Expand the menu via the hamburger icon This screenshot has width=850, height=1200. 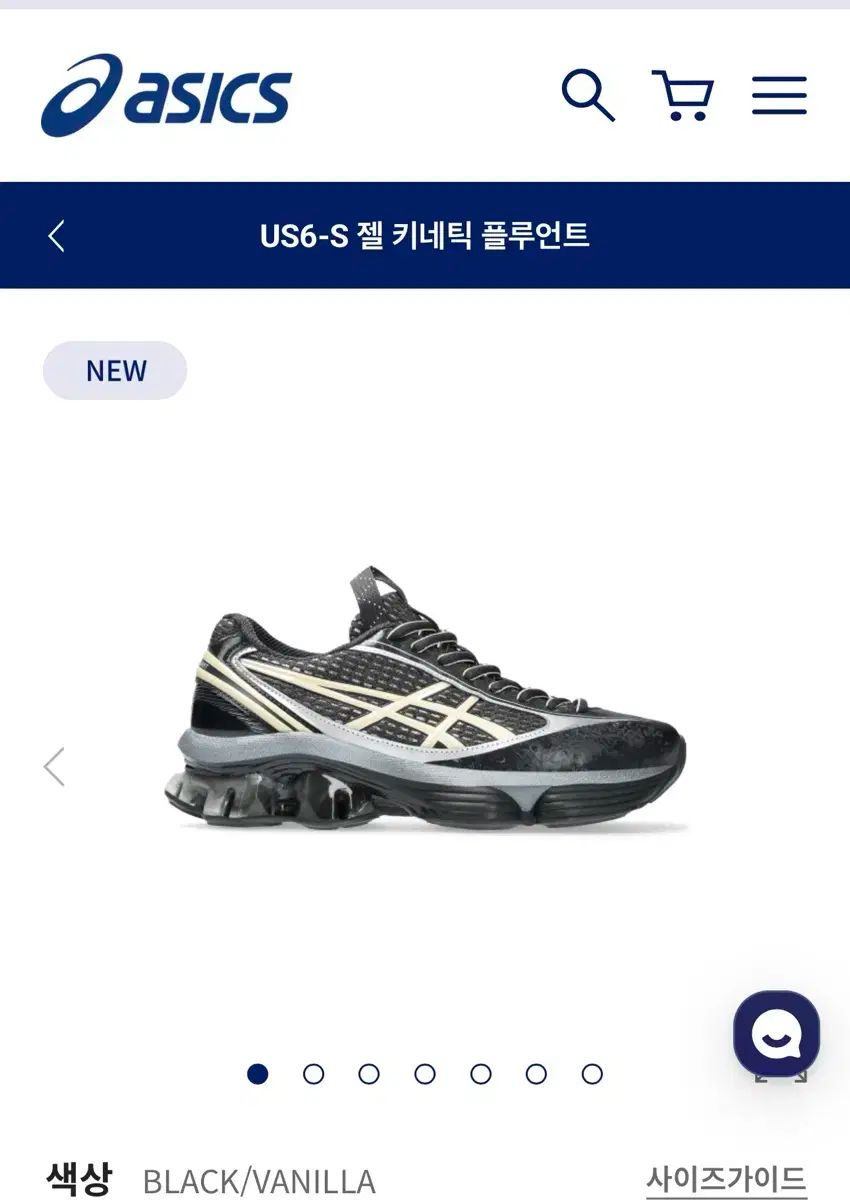[x=778, y=95]
